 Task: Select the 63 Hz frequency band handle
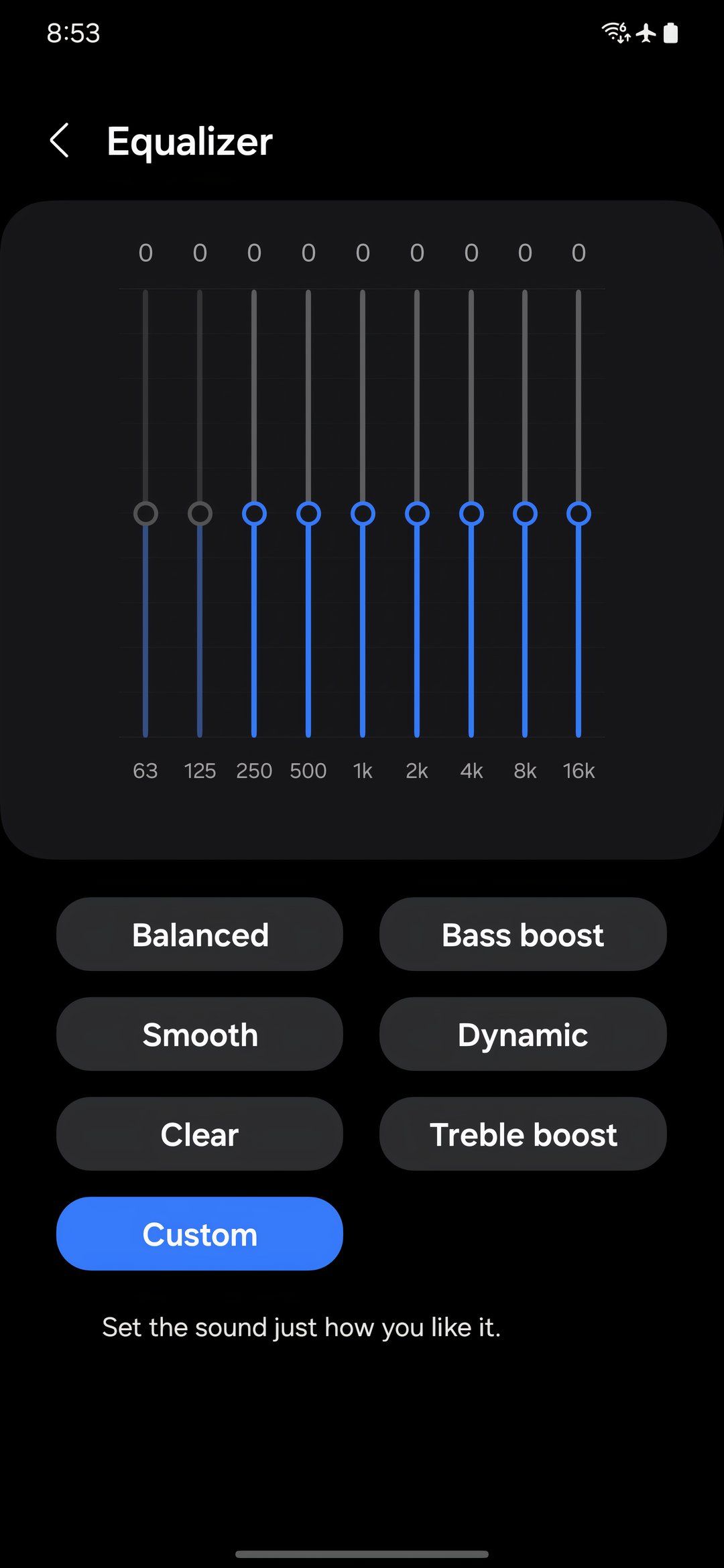click(146, 514)
